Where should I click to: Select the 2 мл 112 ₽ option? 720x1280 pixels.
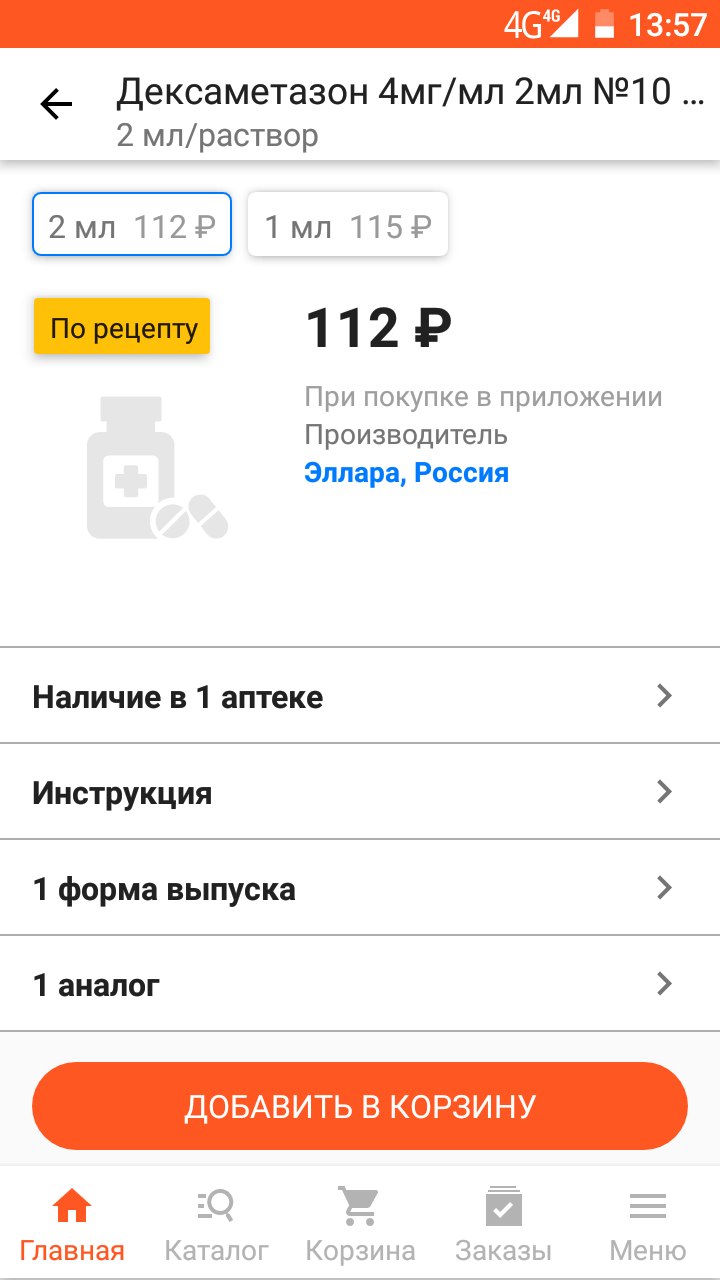click(132, 225)
